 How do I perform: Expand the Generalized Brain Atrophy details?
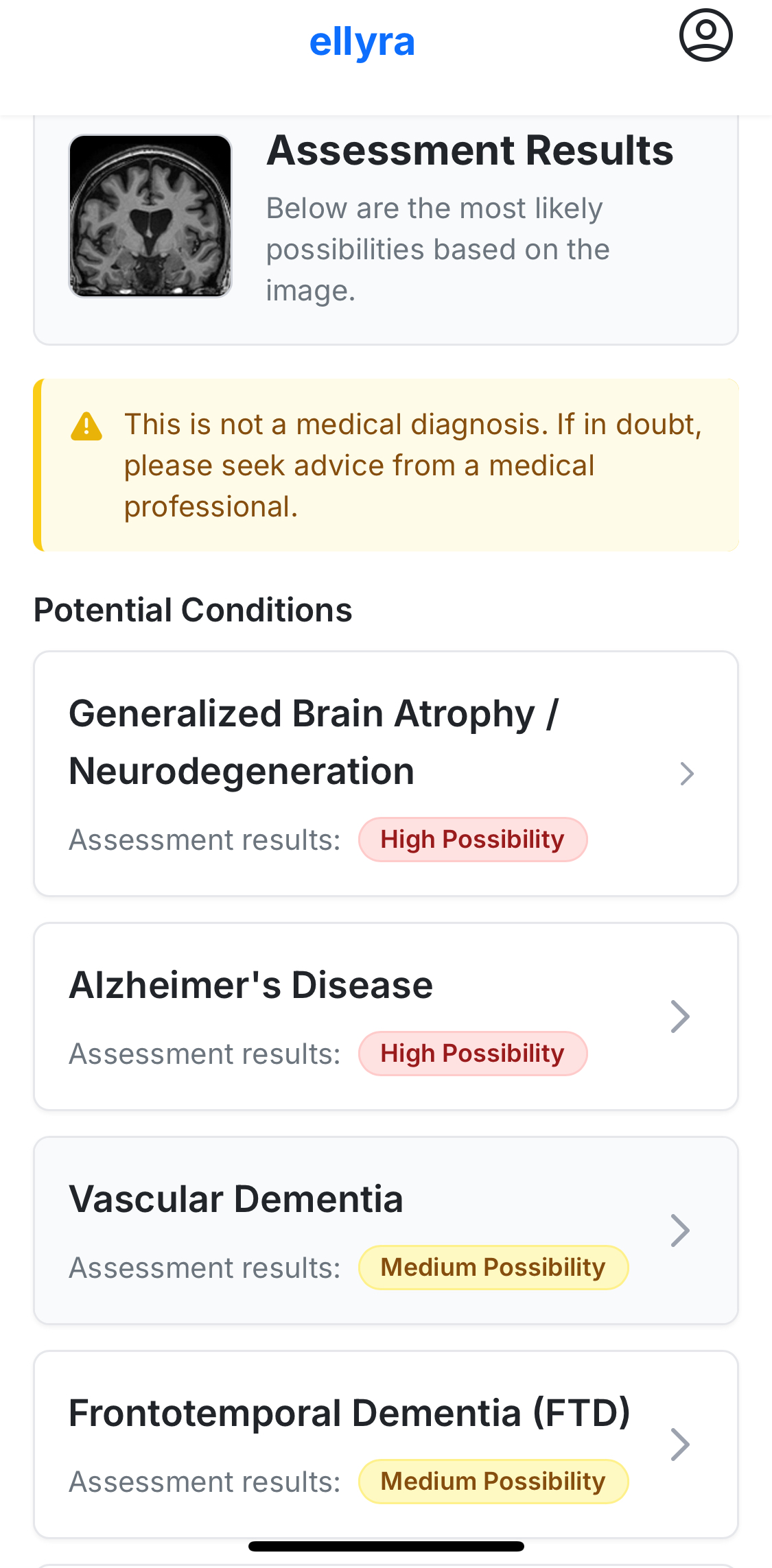[688, 773]
